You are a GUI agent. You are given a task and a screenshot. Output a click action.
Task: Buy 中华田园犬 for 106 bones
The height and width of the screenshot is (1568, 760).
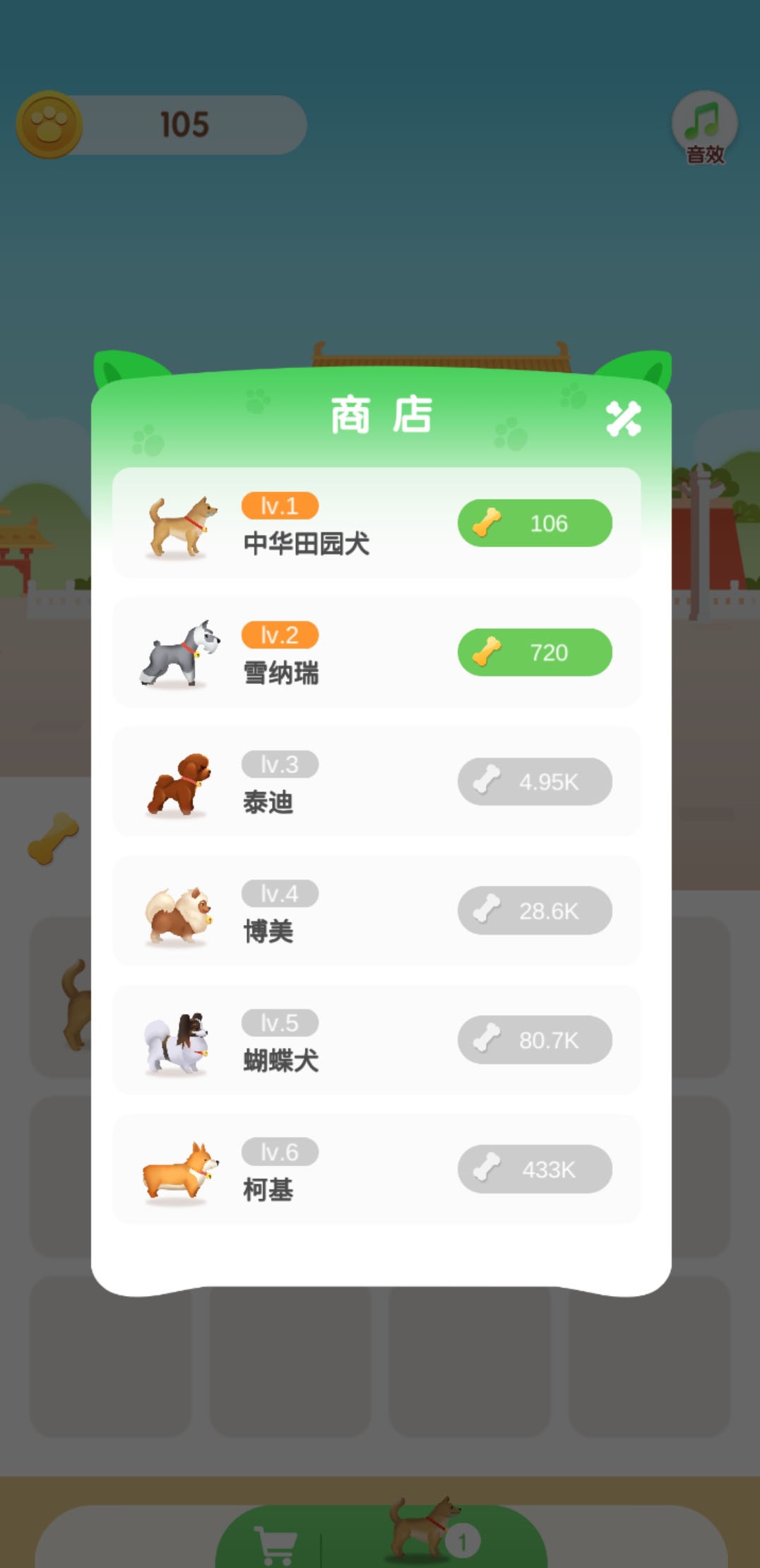pos(535,524)
